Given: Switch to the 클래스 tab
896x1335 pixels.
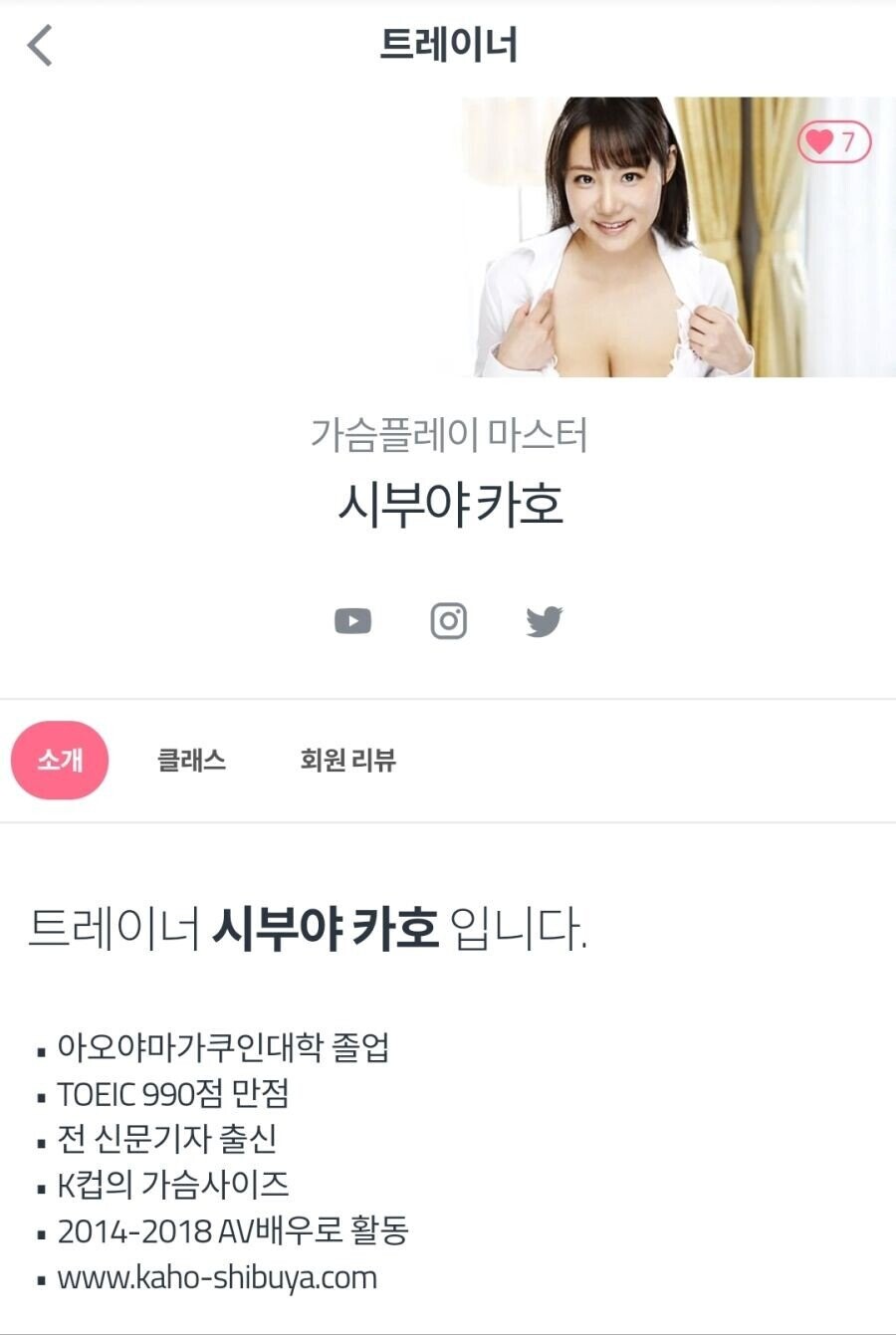Looking at the screenshot, I should click(194, 761).
